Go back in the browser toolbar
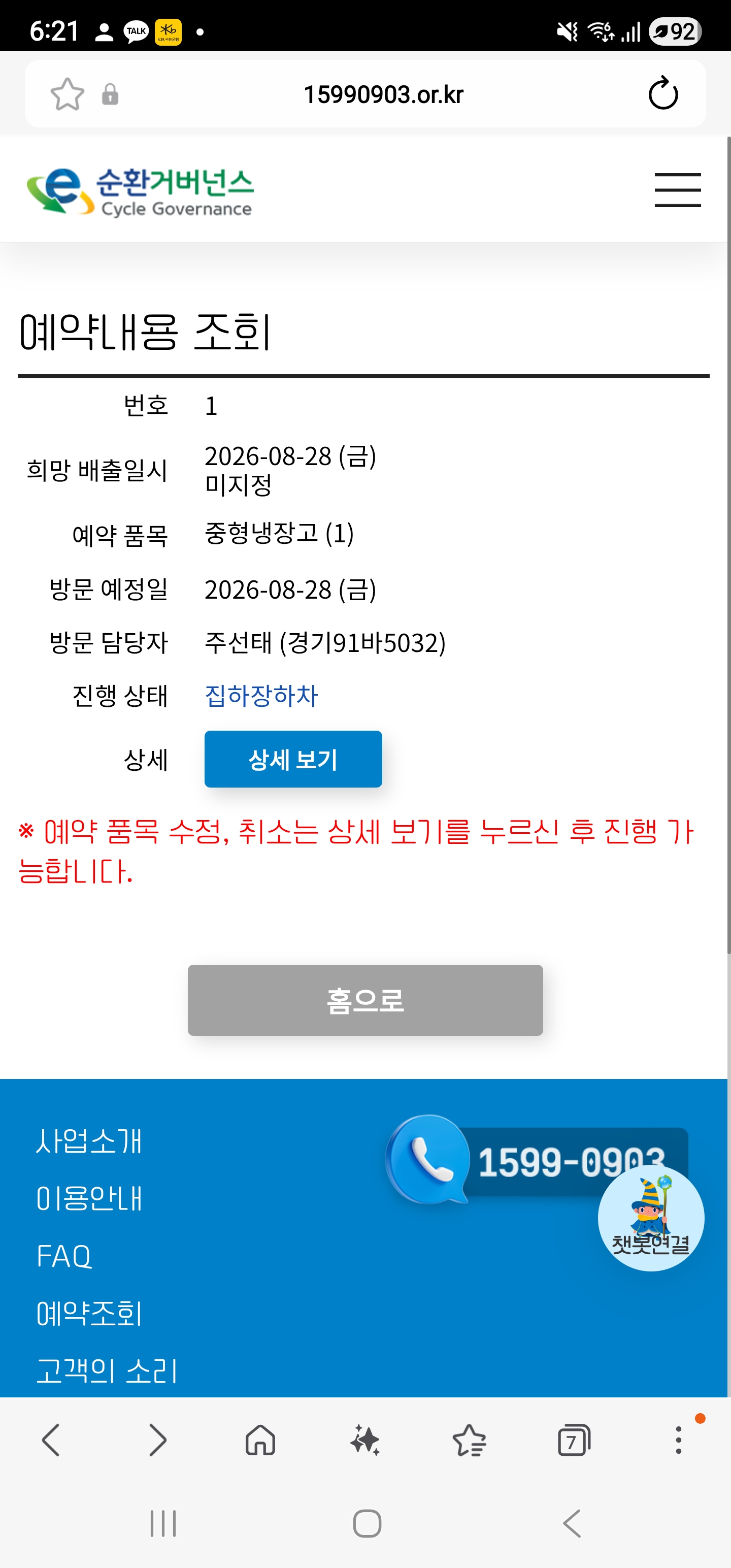The height and width of the screenshot is (1568, 731). pos(51,1440)
